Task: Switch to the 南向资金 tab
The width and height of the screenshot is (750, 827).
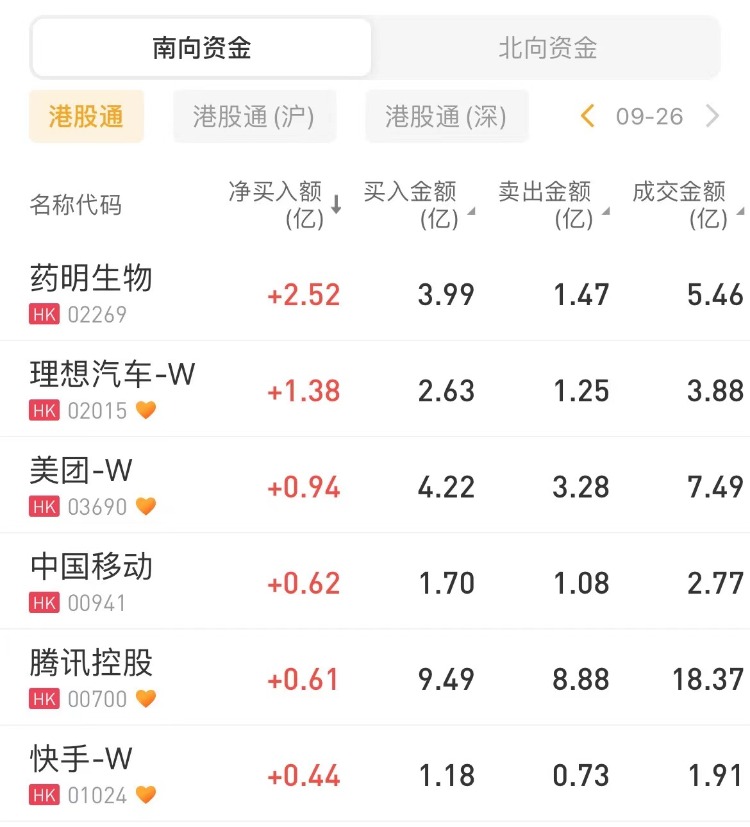Action: point(201,48)
